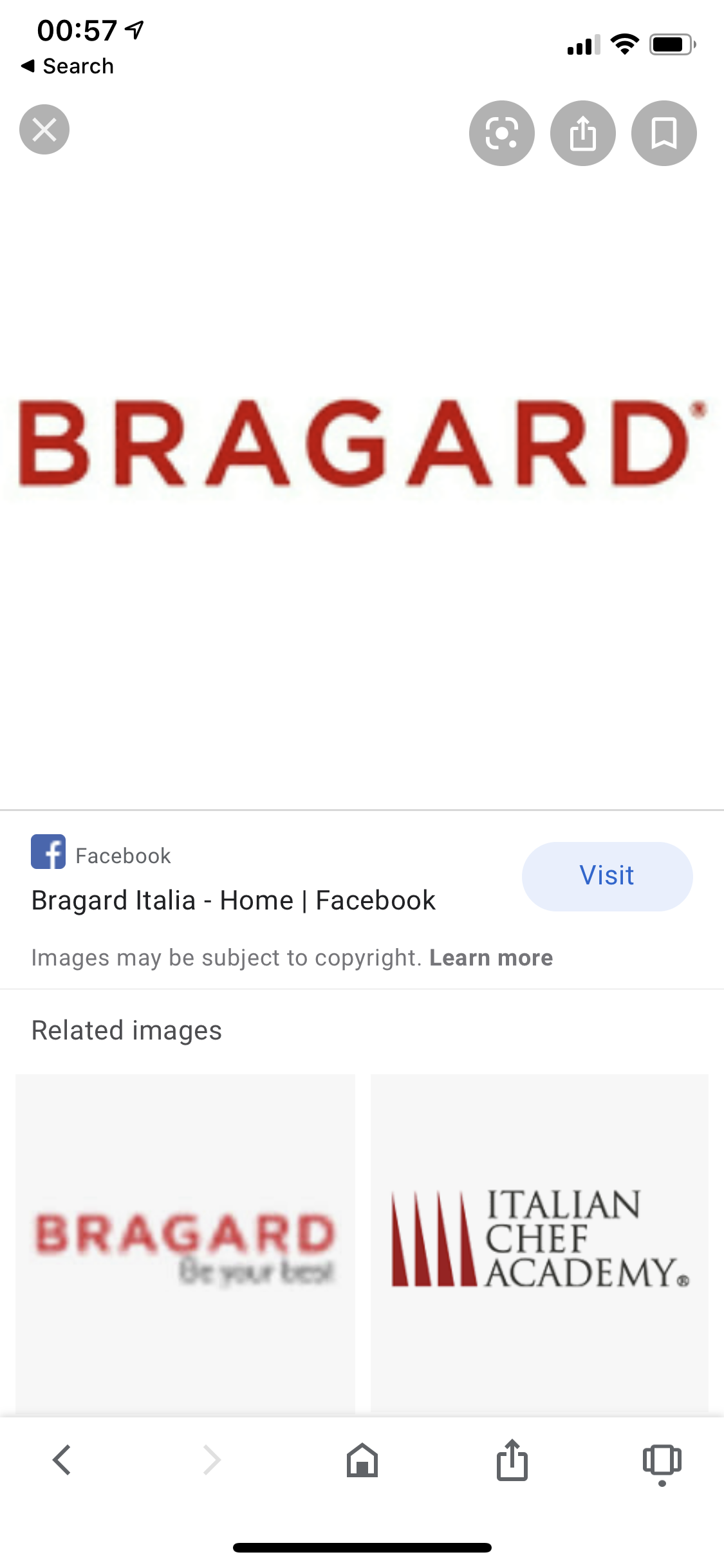Open the tabs switcher
The height and width of the screenshot is (1568, 724).
[662, 1461]
